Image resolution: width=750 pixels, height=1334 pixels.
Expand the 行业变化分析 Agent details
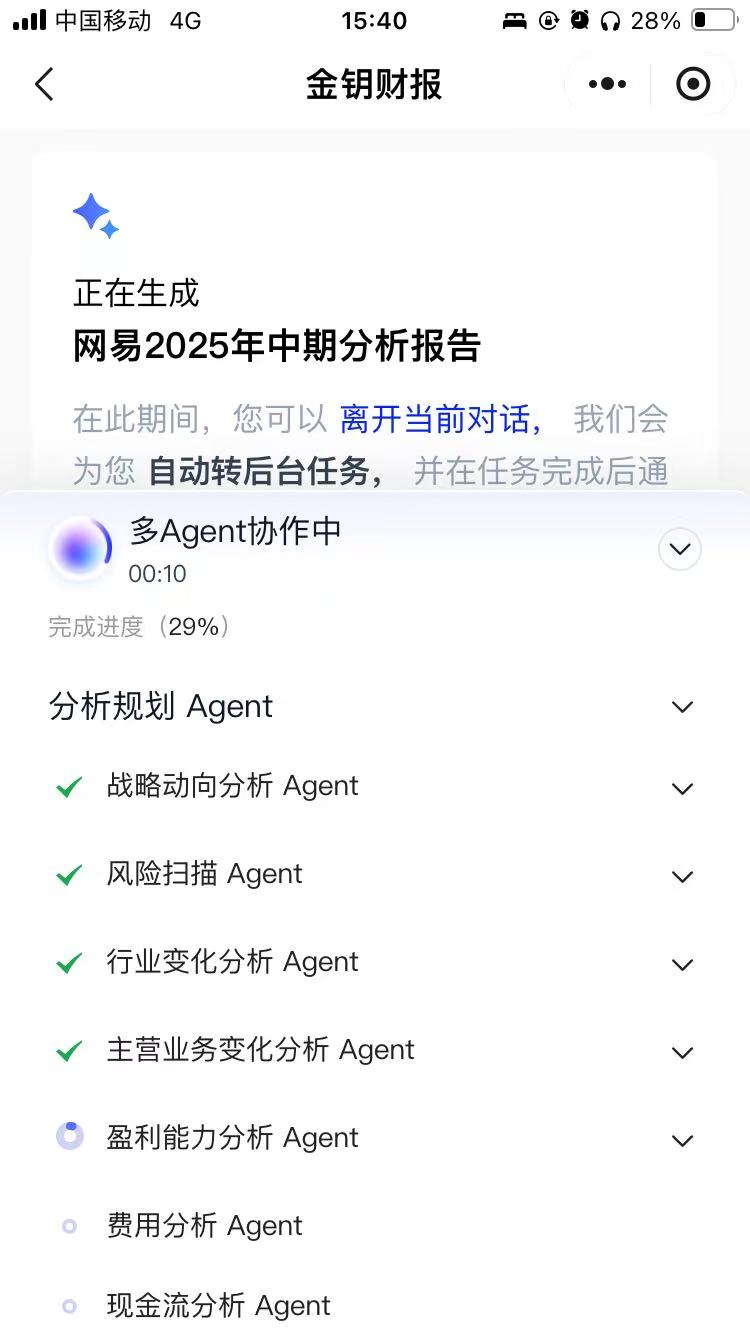pos(682,963)
